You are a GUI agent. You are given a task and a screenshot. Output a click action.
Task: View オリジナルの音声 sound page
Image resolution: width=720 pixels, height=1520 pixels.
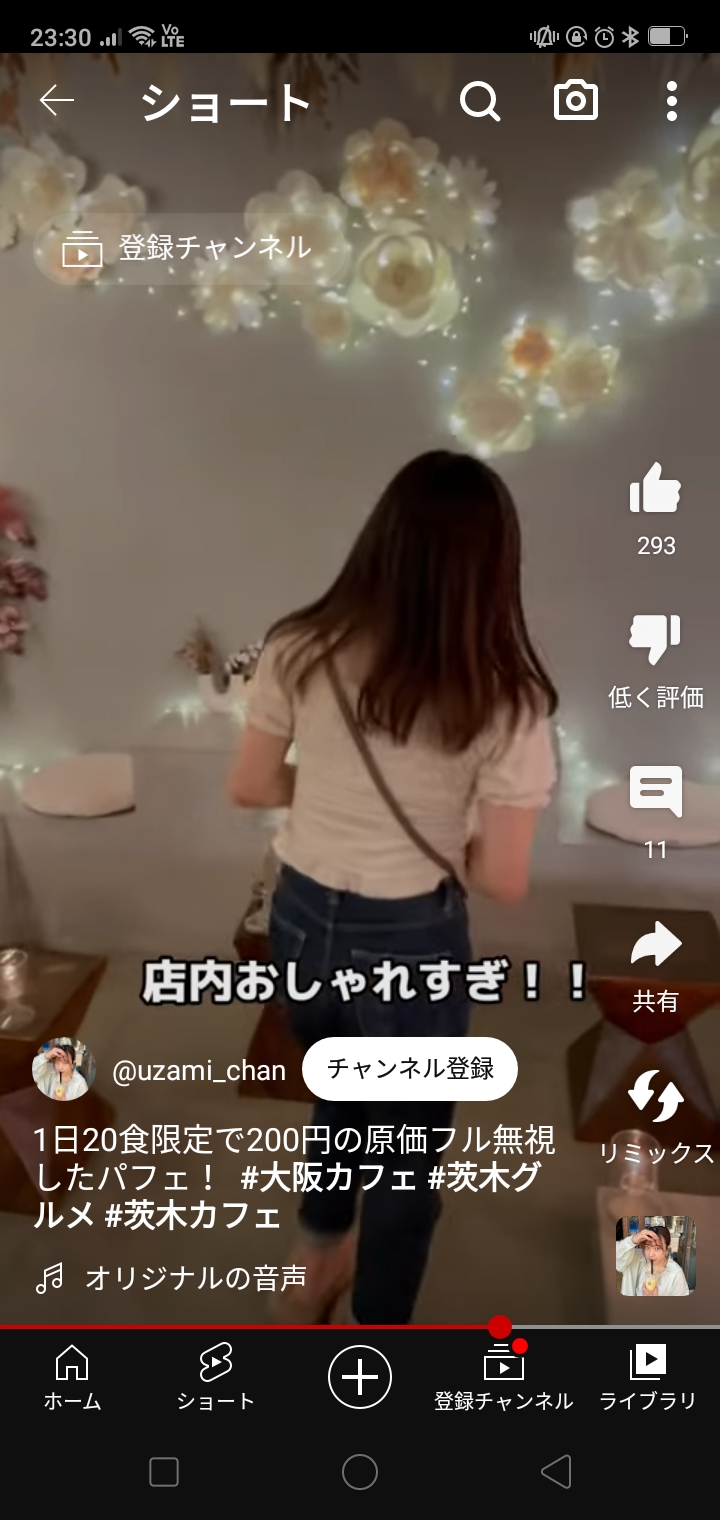(x=196, y=1277)
